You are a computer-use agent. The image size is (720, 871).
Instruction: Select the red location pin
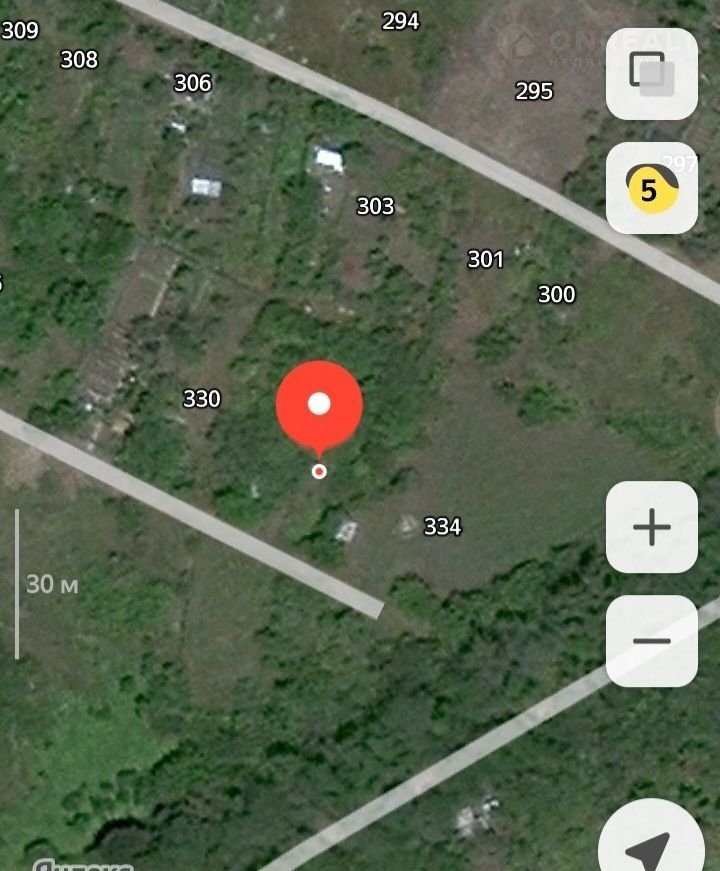coord(319,405)
